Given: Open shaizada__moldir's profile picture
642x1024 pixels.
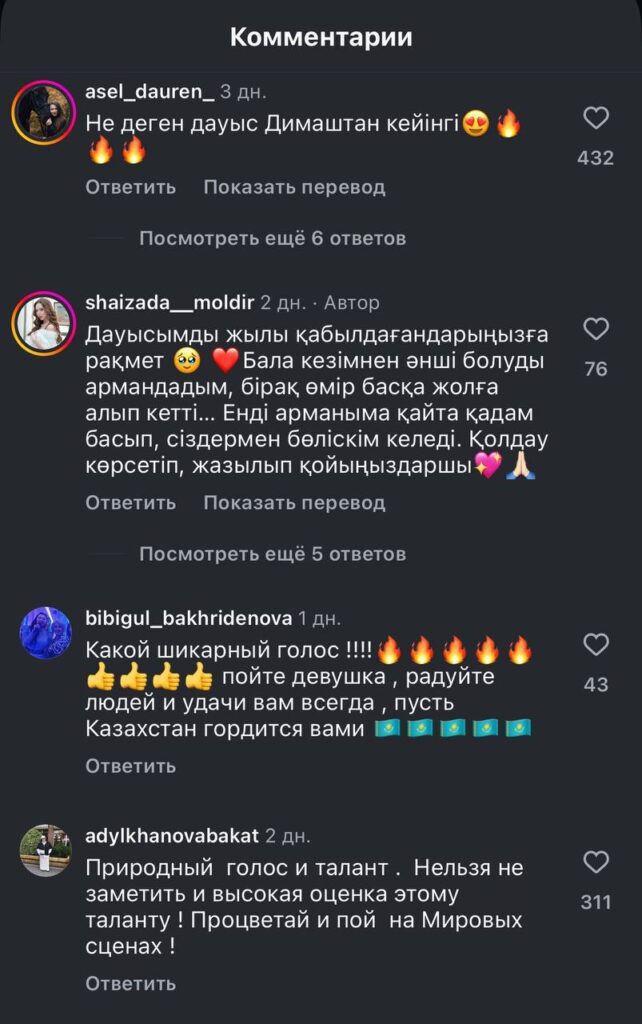Looking at the screenshot, I should tap(45, 325).
